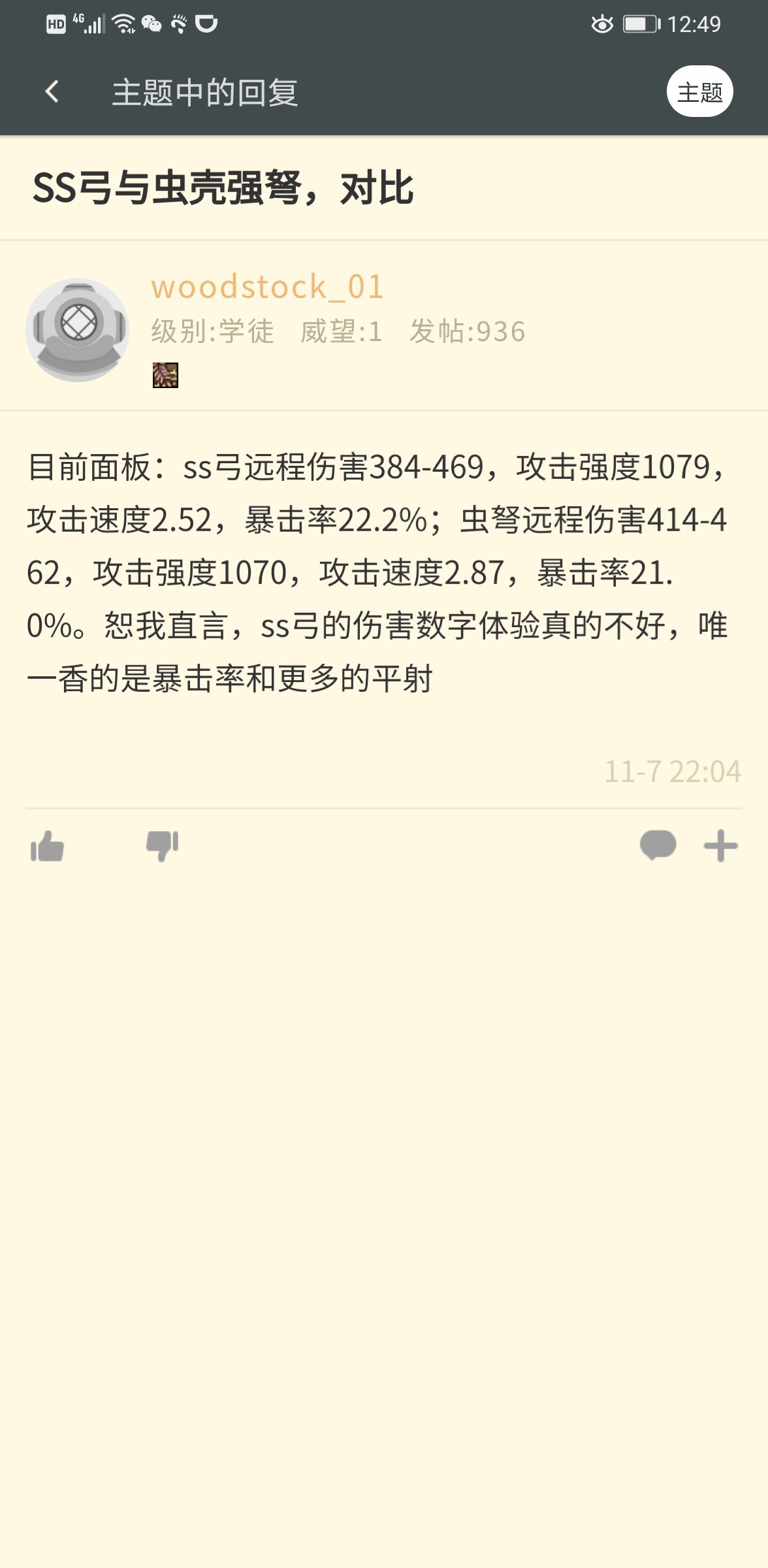Open the comment bubble icon
The height and width of the screenshot is (1568, 768).
tap(659, 847)
